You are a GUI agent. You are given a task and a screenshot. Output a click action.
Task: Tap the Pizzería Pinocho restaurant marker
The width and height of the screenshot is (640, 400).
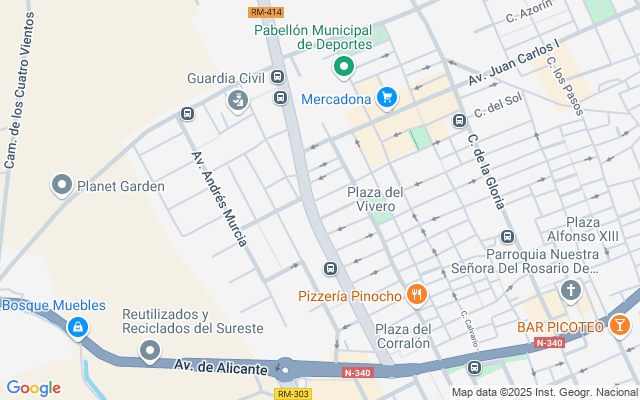tap(417, 295)
